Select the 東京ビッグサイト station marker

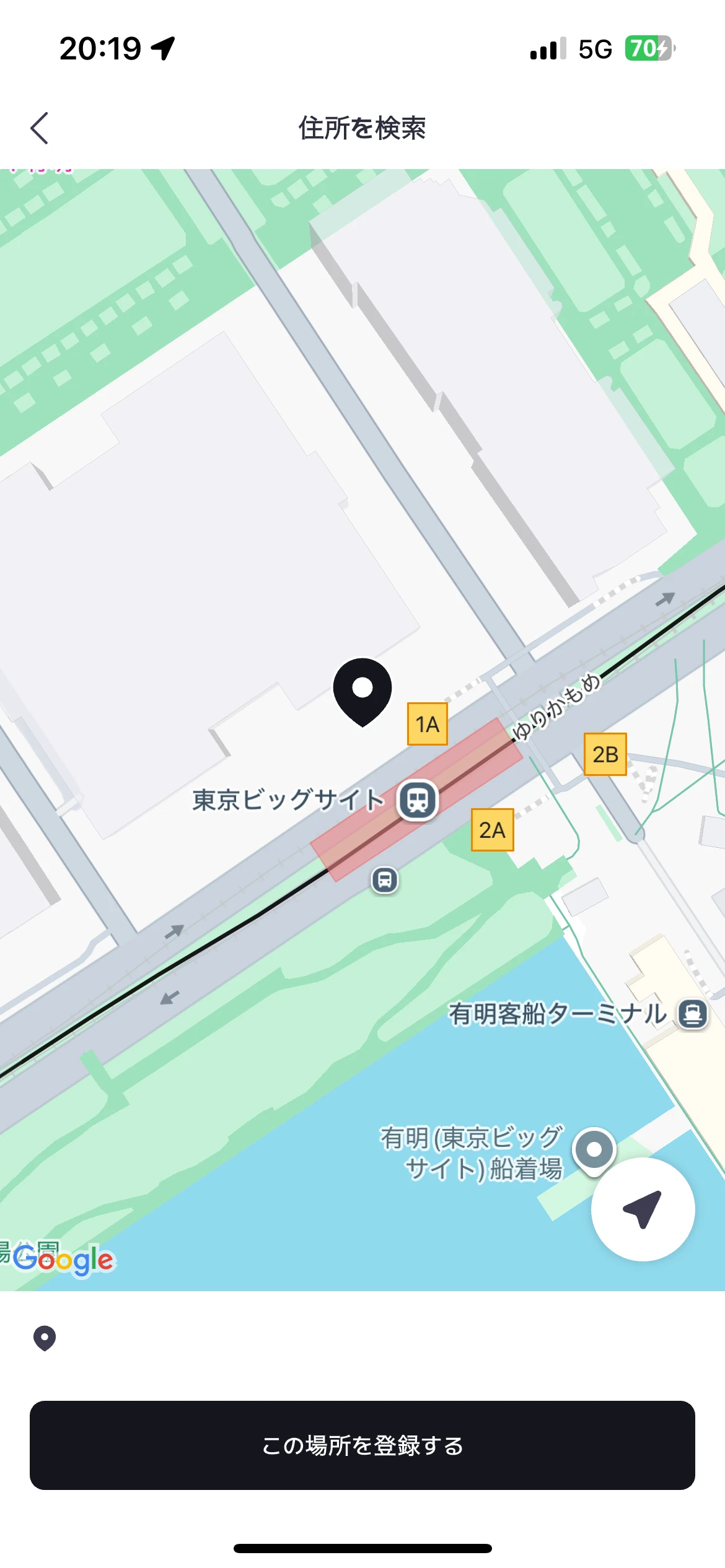click(x=418, y=799)
